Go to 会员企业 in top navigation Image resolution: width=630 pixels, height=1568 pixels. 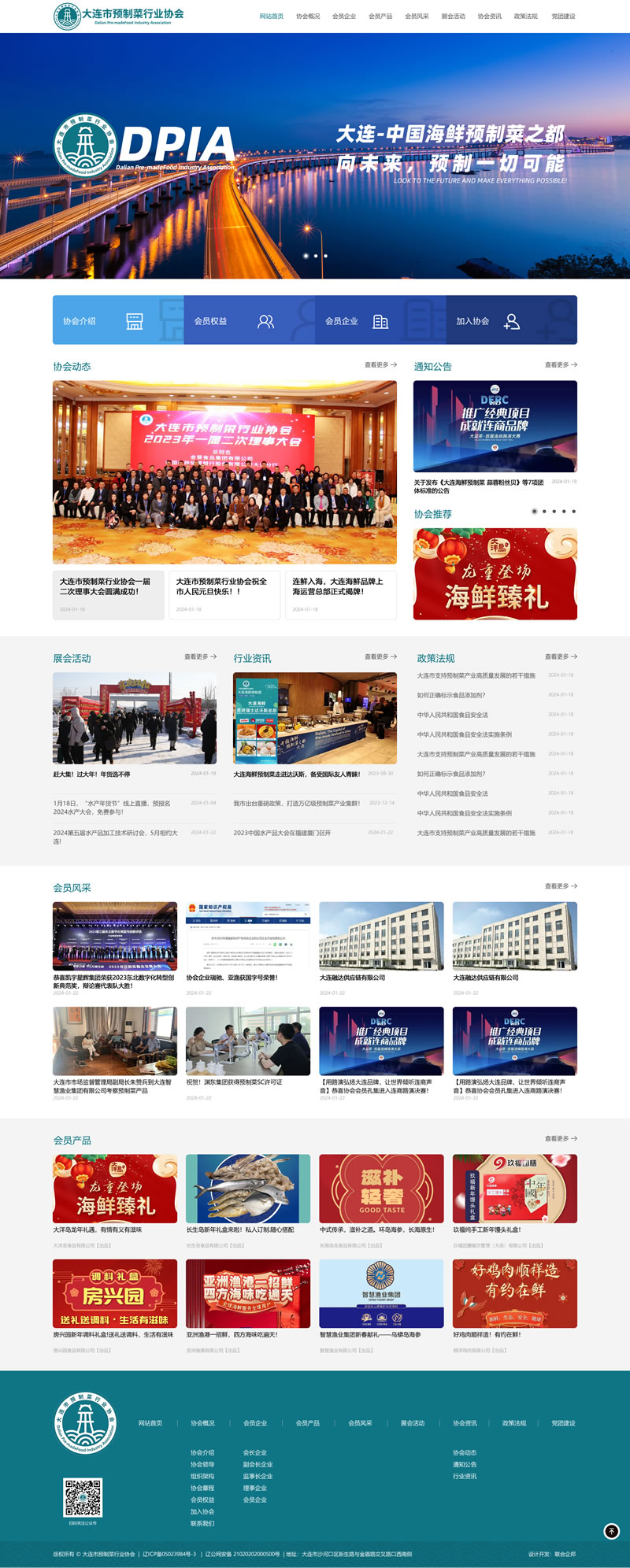(344, 16)
